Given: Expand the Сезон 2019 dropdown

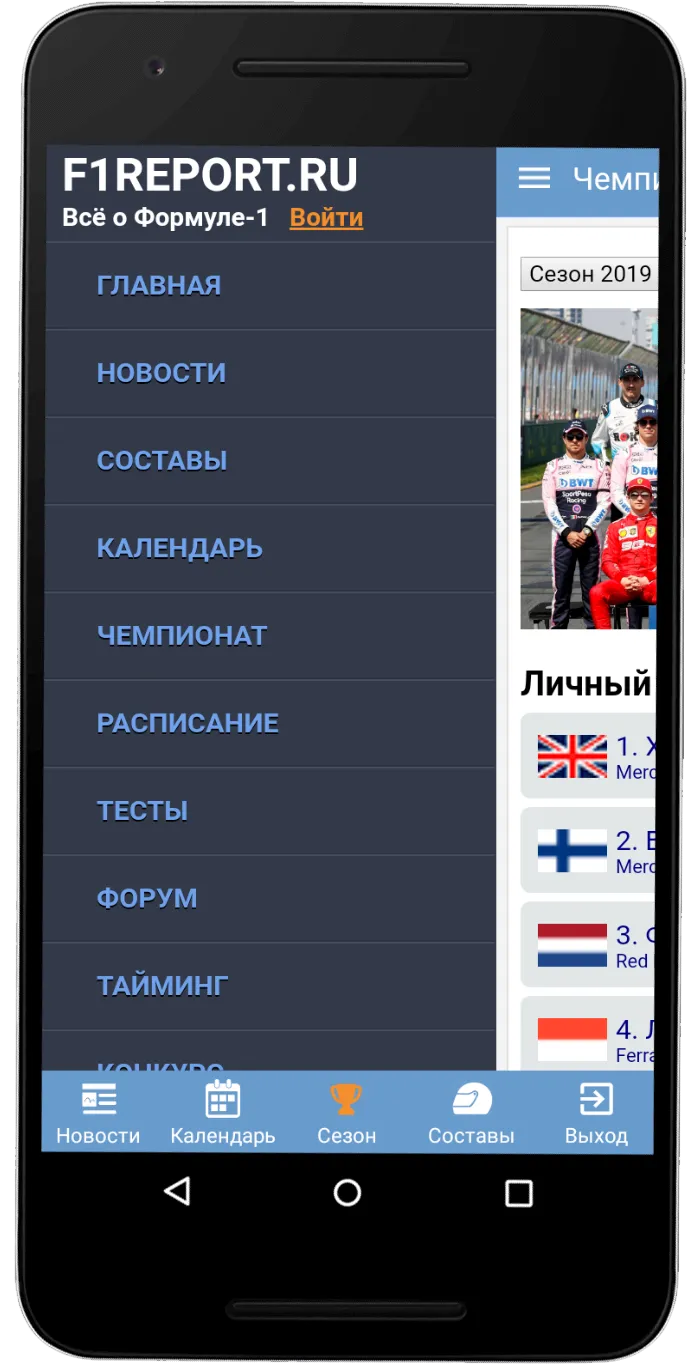Looking at the screenshot, I should pyautogui.click(x=588, y=274).
